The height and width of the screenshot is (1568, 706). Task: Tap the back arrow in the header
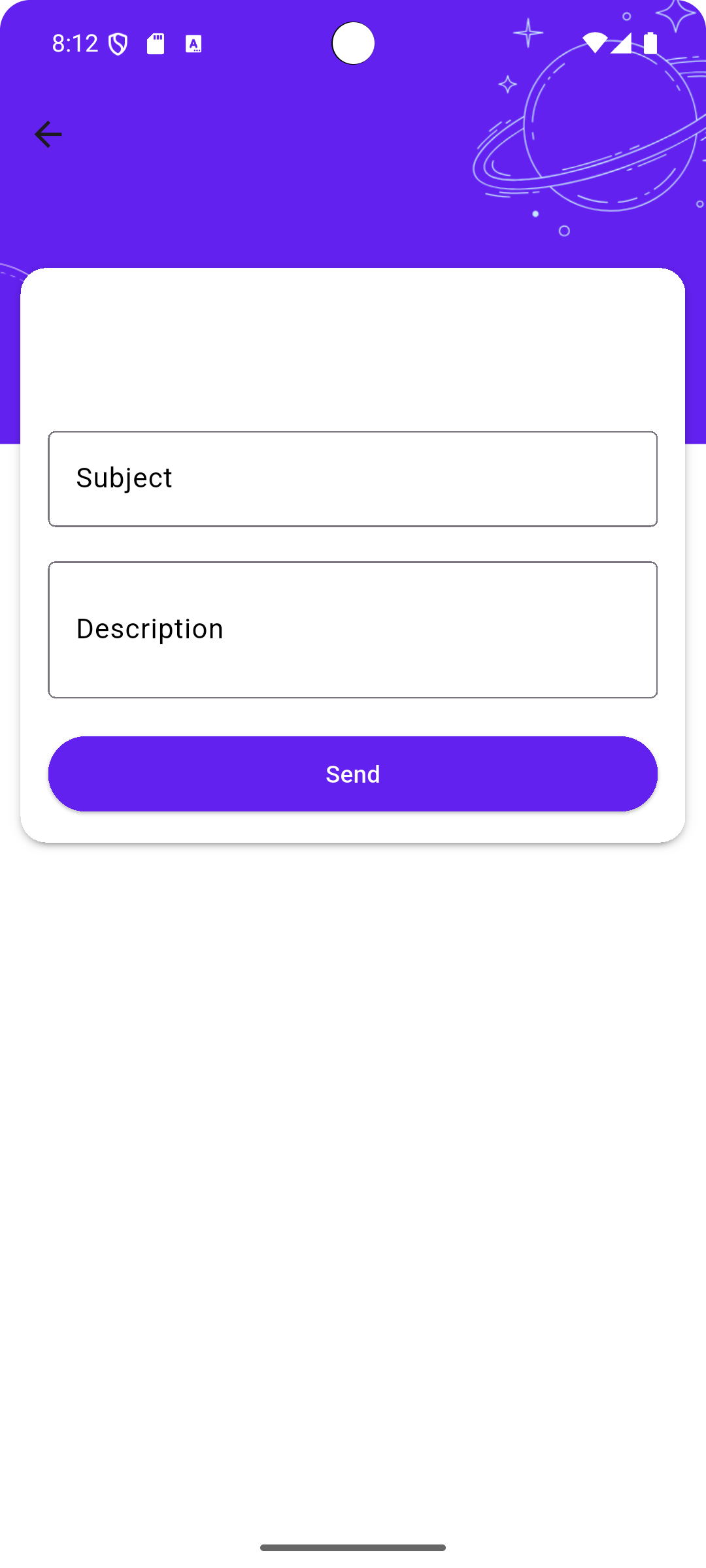(48, 134)
